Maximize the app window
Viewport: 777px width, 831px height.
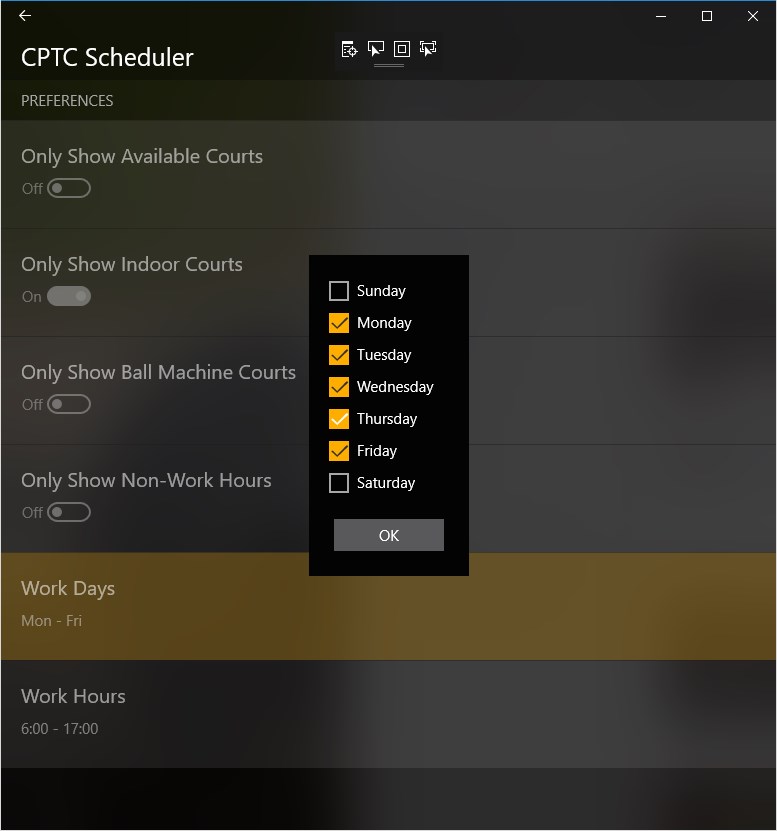[706, 16]
